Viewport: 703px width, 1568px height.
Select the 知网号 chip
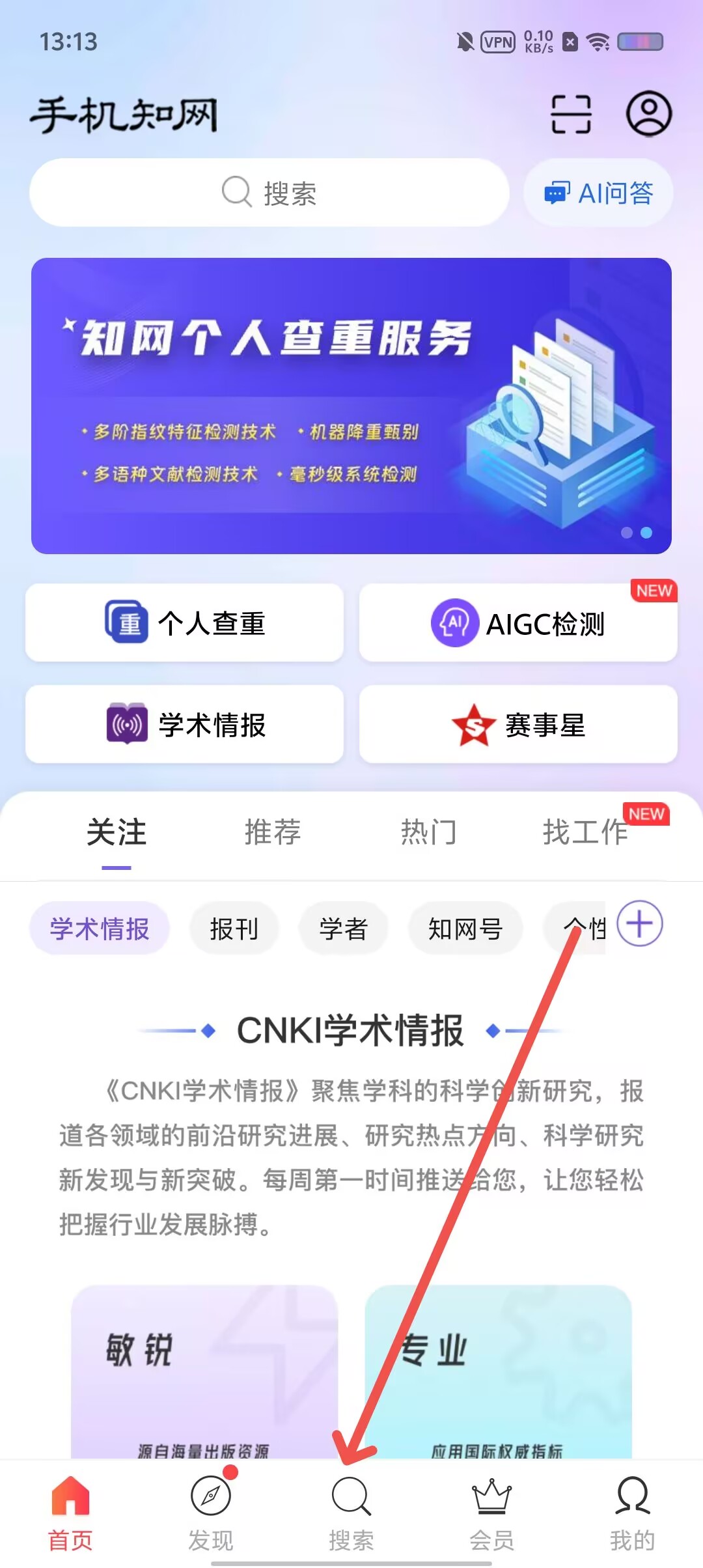pyautogui.click(x=465, y=929)
